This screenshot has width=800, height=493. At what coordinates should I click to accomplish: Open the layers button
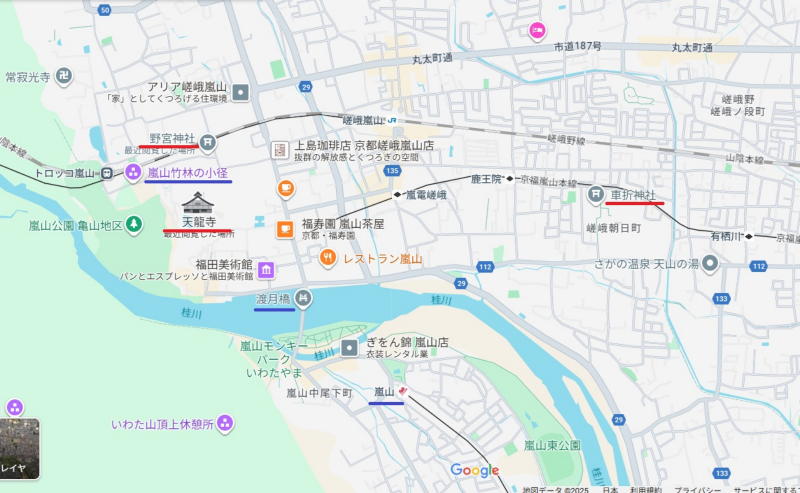(x=19, y=446)
